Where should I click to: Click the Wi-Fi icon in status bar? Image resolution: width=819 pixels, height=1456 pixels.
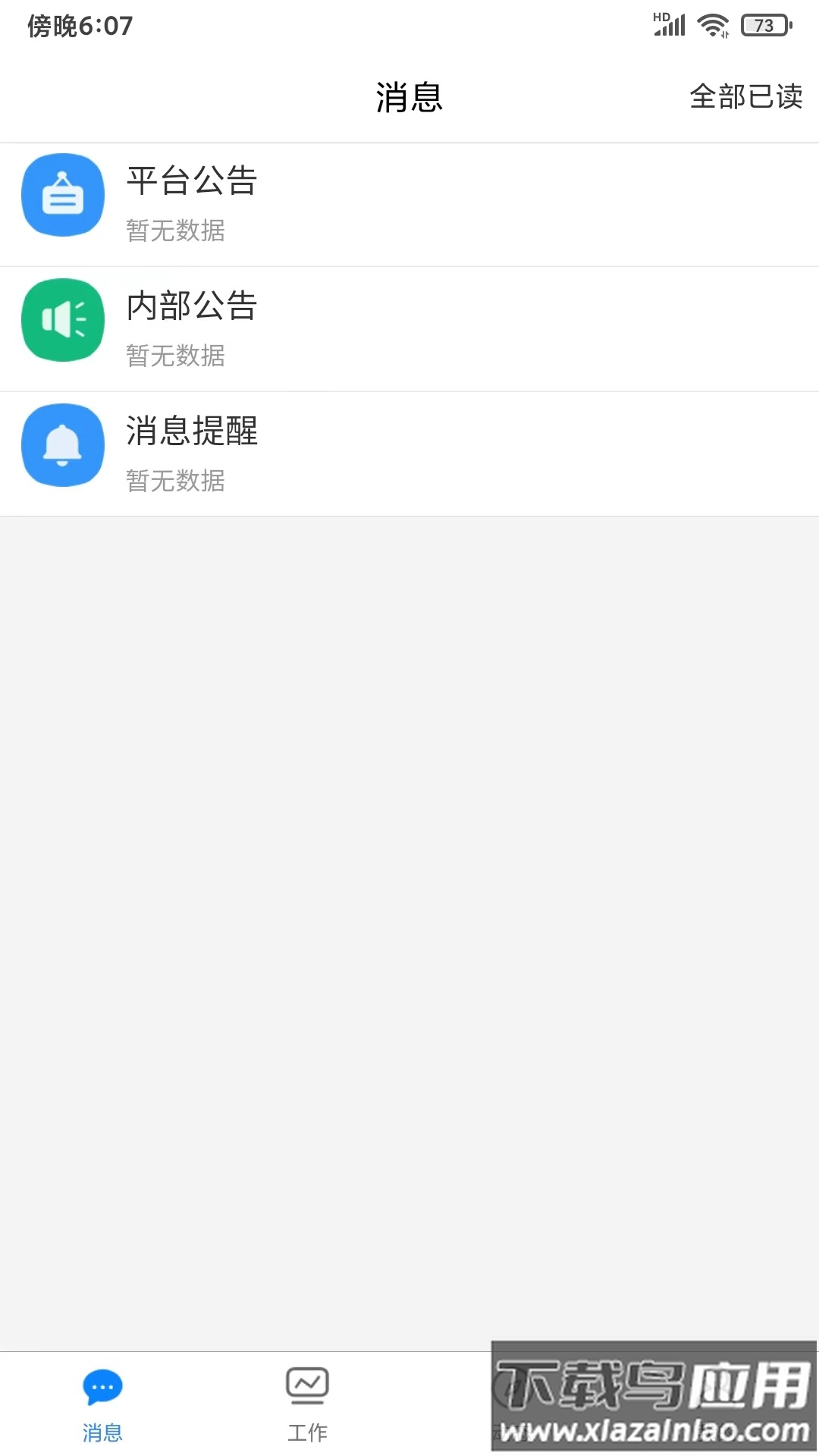pos(714,24)
